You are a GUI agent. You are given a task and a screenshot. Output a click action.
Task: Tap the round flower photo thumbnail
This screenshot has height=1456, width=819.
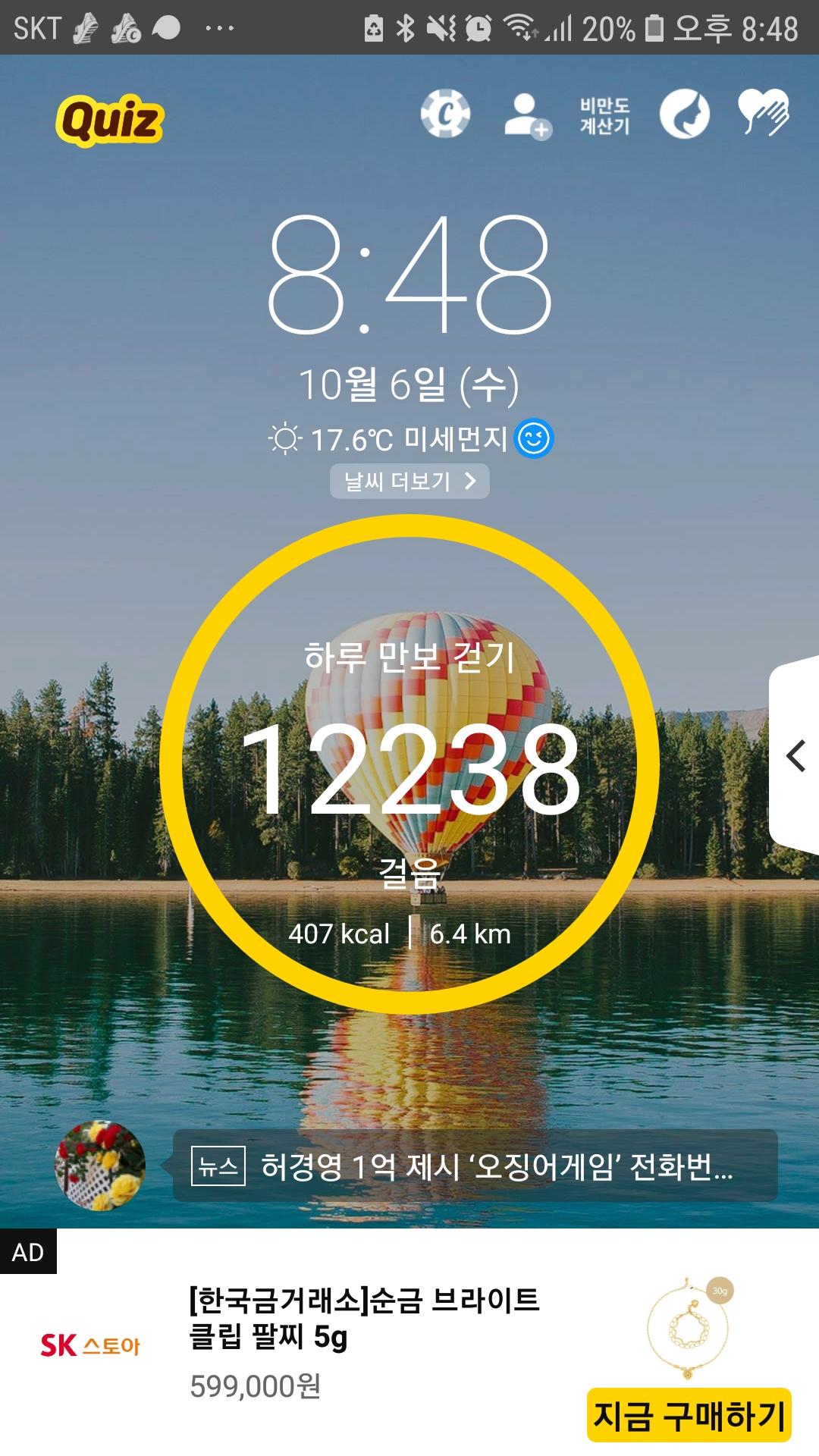(x=99, y=1166)
